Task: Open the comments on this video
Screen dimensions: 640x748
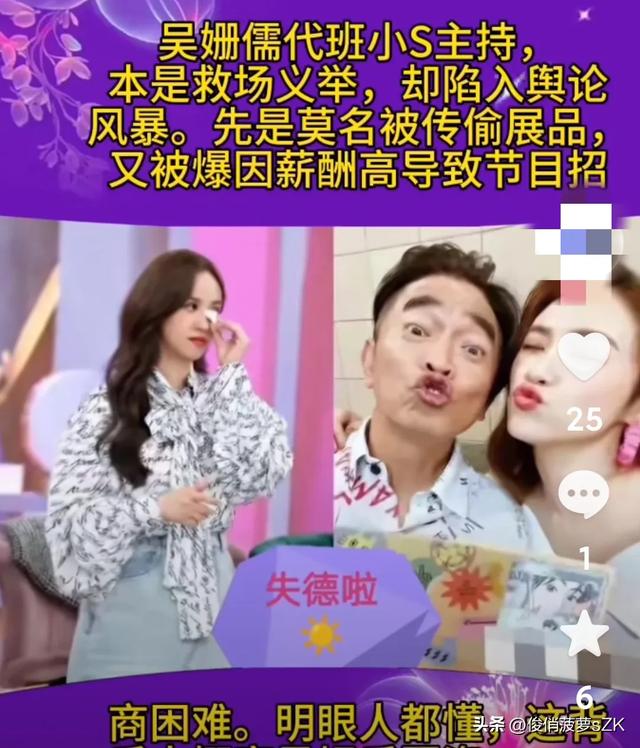Action: click(x=584, y=495)
